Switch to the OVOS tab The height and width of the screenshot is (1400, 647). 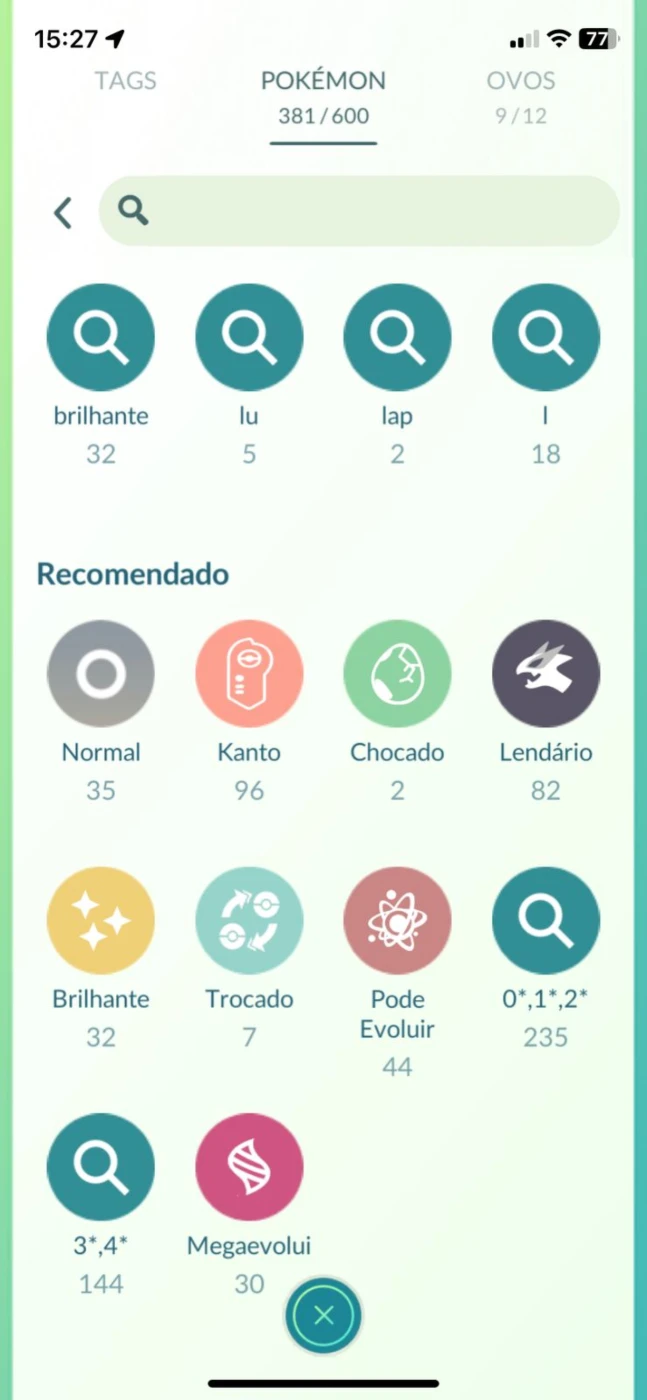(521, 96)
